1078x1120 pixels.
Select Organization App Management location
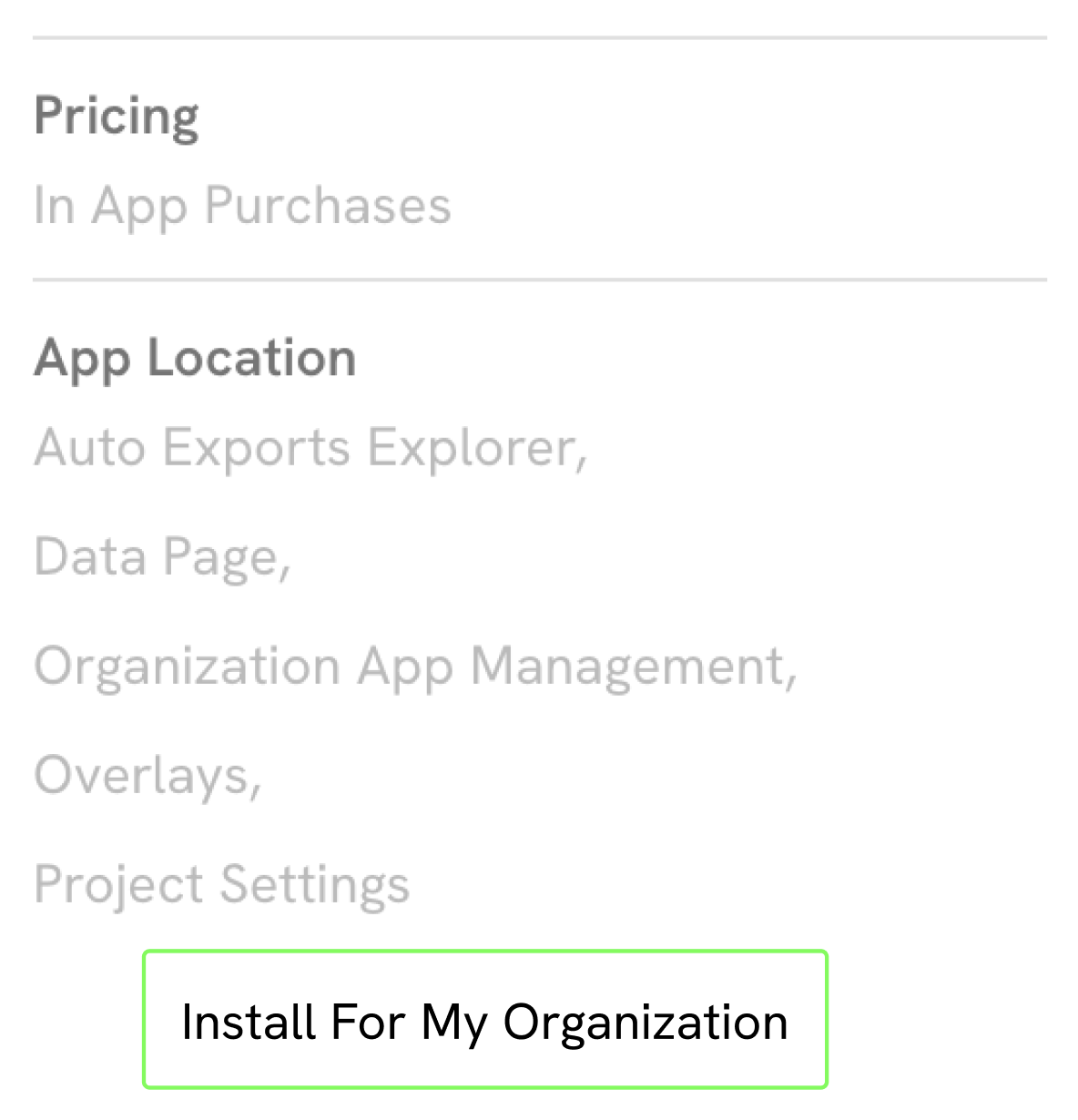416,666
